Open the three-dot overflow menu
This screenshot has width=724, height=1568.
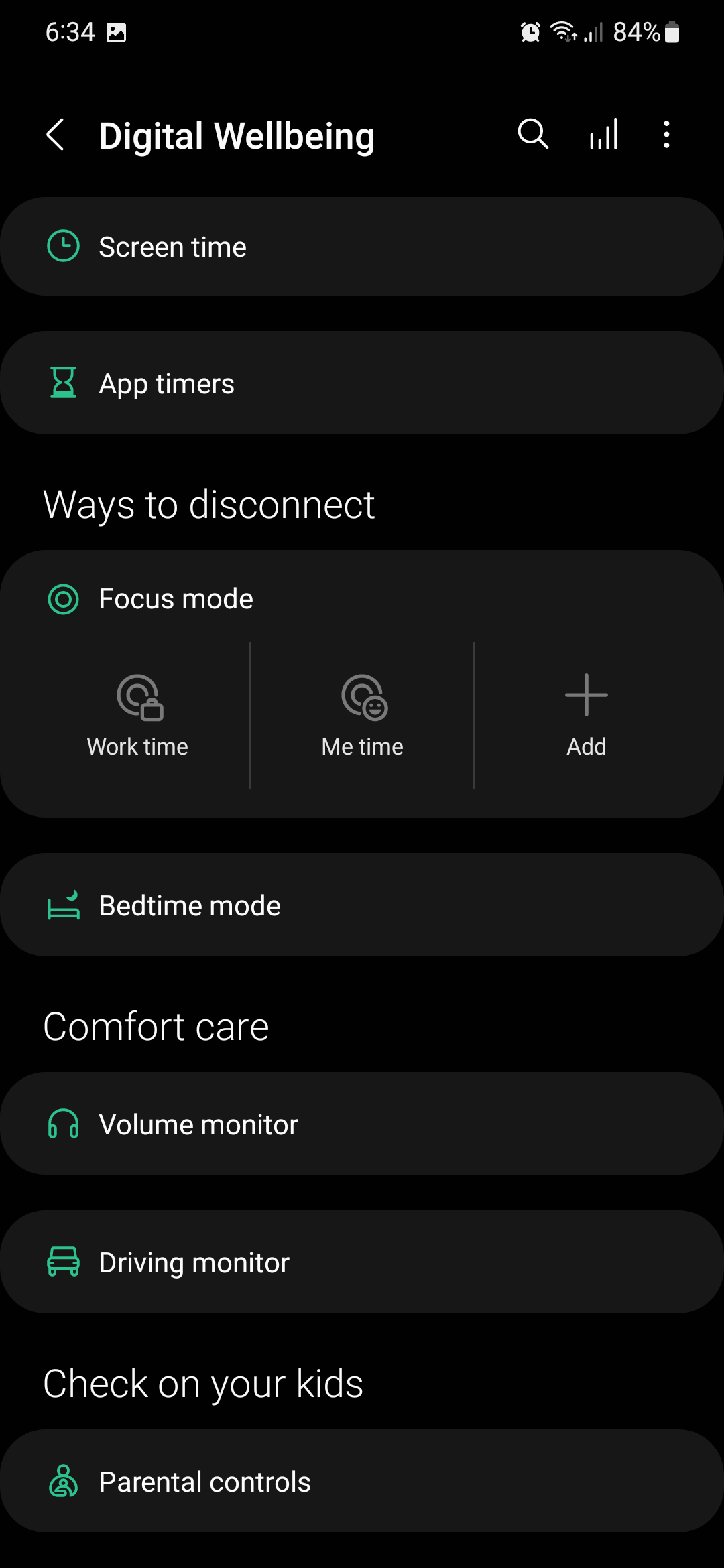[666, 135]
